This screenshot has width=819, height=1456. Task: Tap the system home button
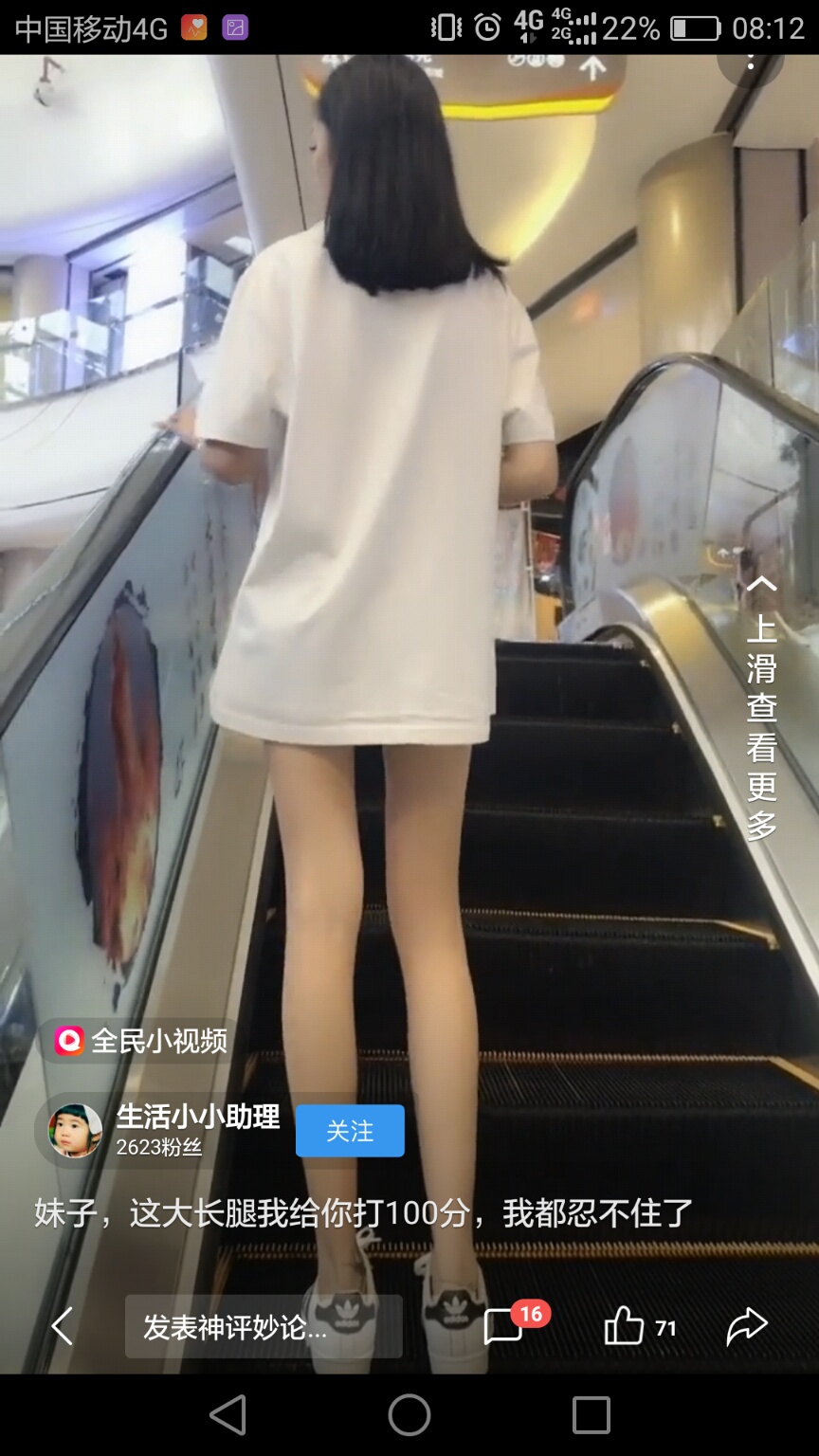point(409,1415)
